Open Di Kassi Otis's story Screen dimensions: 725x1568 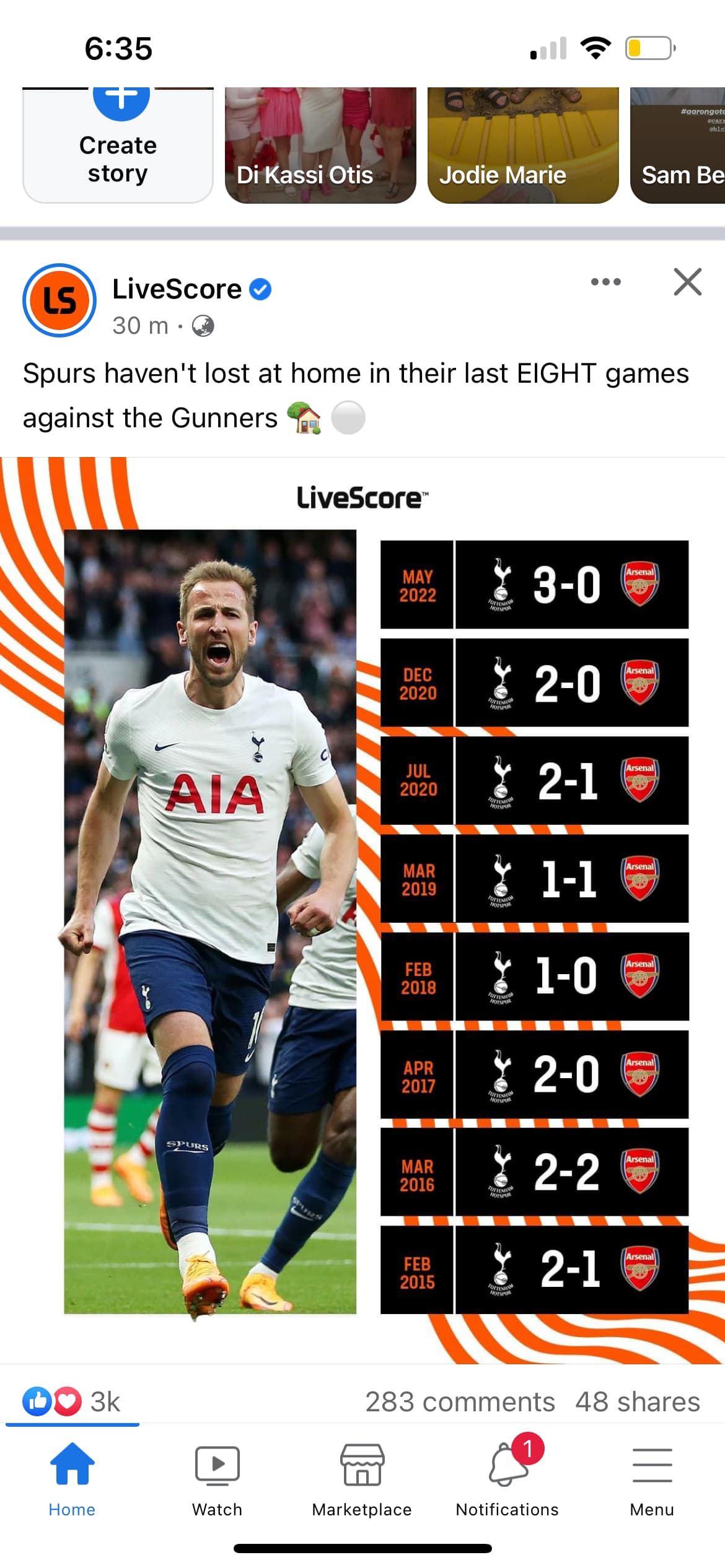[x=320, y=145]
